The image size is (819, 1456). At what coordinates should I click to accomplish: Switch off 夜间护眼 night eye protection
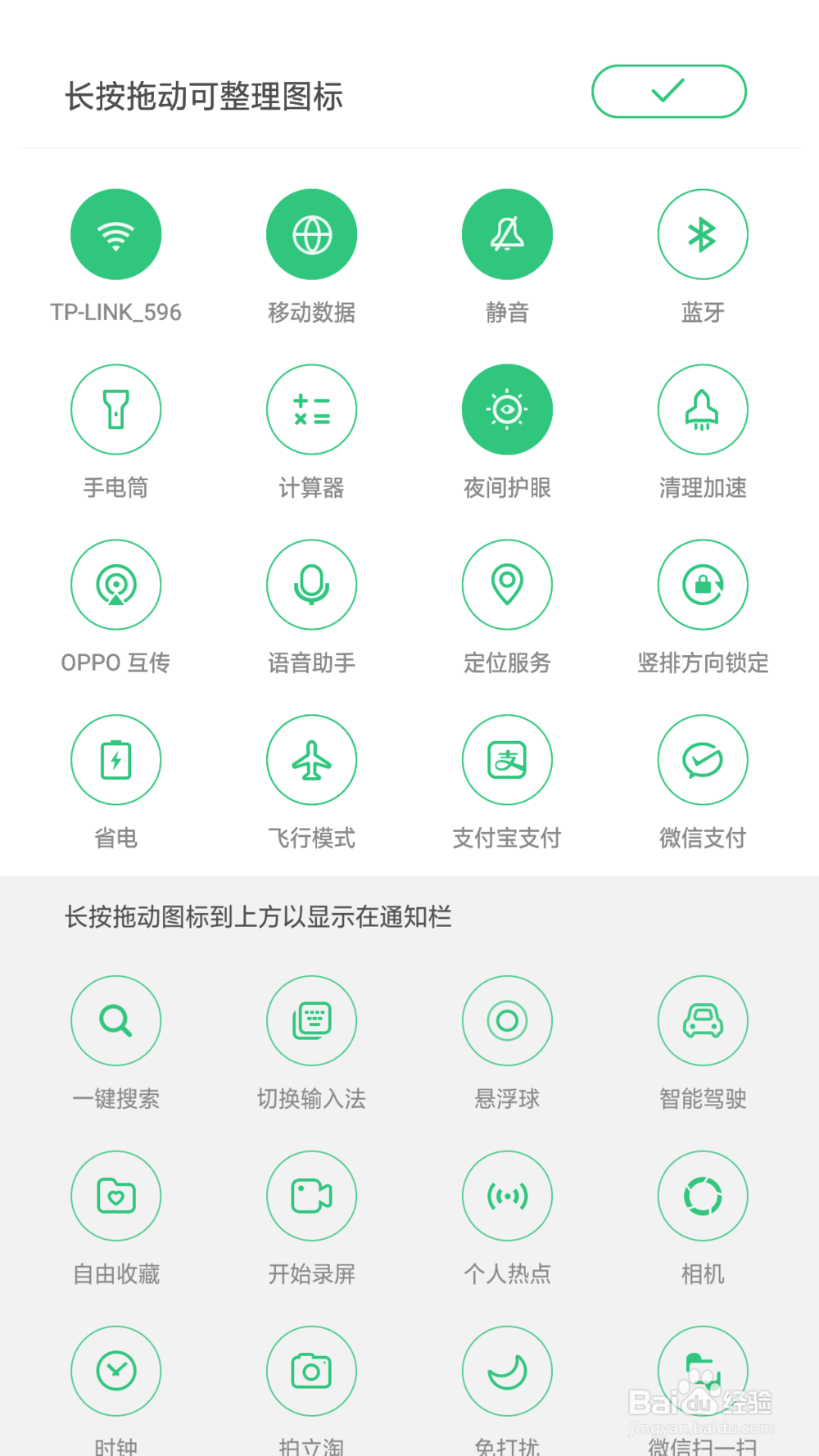point(507,409)
